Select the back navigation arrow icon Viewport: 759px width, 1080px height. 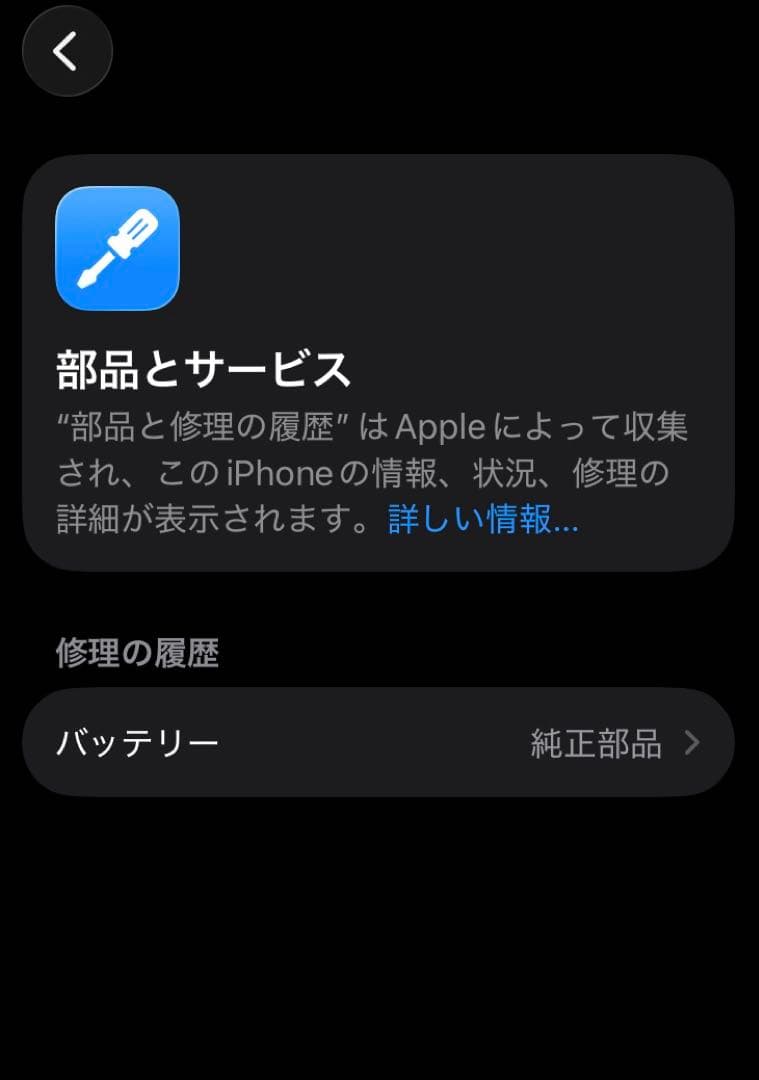point(67,51)
